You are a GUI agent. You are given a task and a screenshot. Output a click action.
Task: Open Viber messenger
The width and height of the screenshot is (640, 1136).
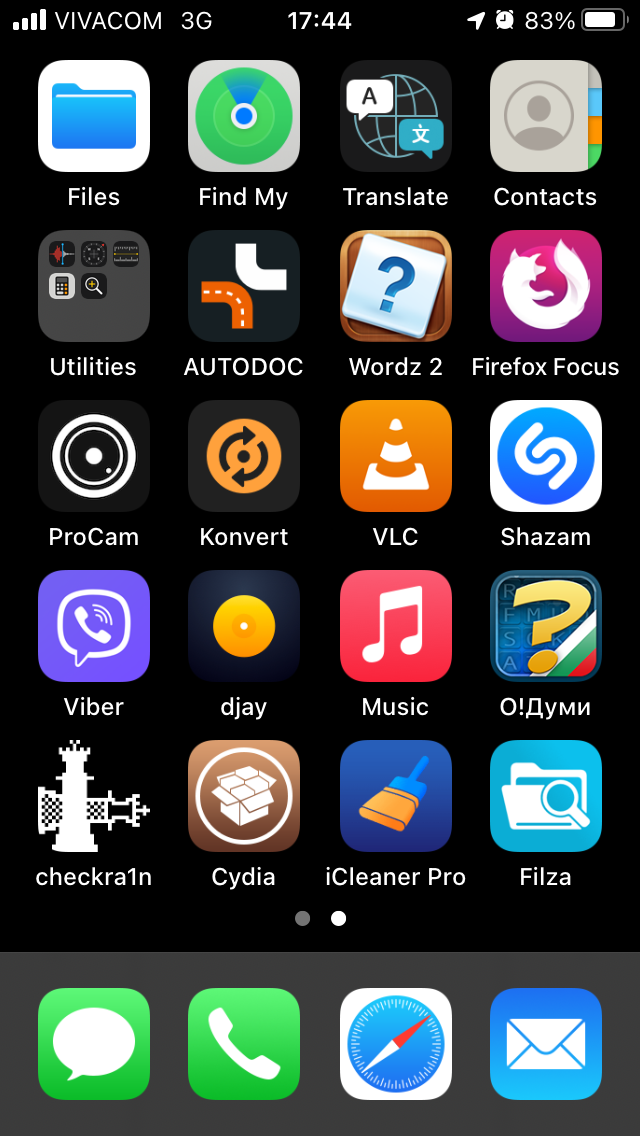click(93, 626)
